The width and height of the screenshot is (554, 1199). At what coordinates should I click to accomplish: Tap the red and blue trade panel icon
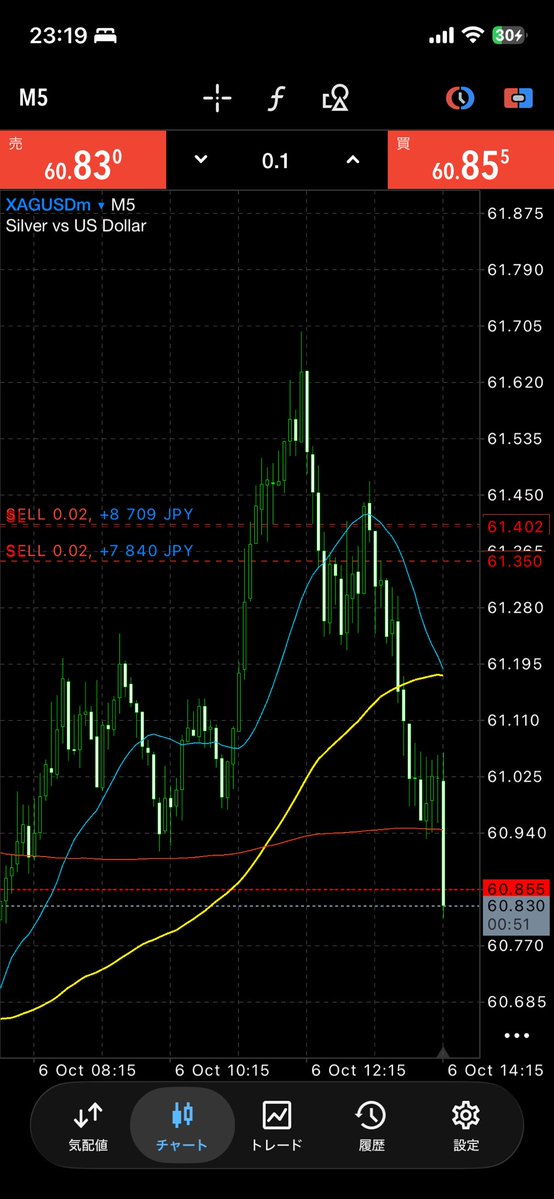pos(518,98)
